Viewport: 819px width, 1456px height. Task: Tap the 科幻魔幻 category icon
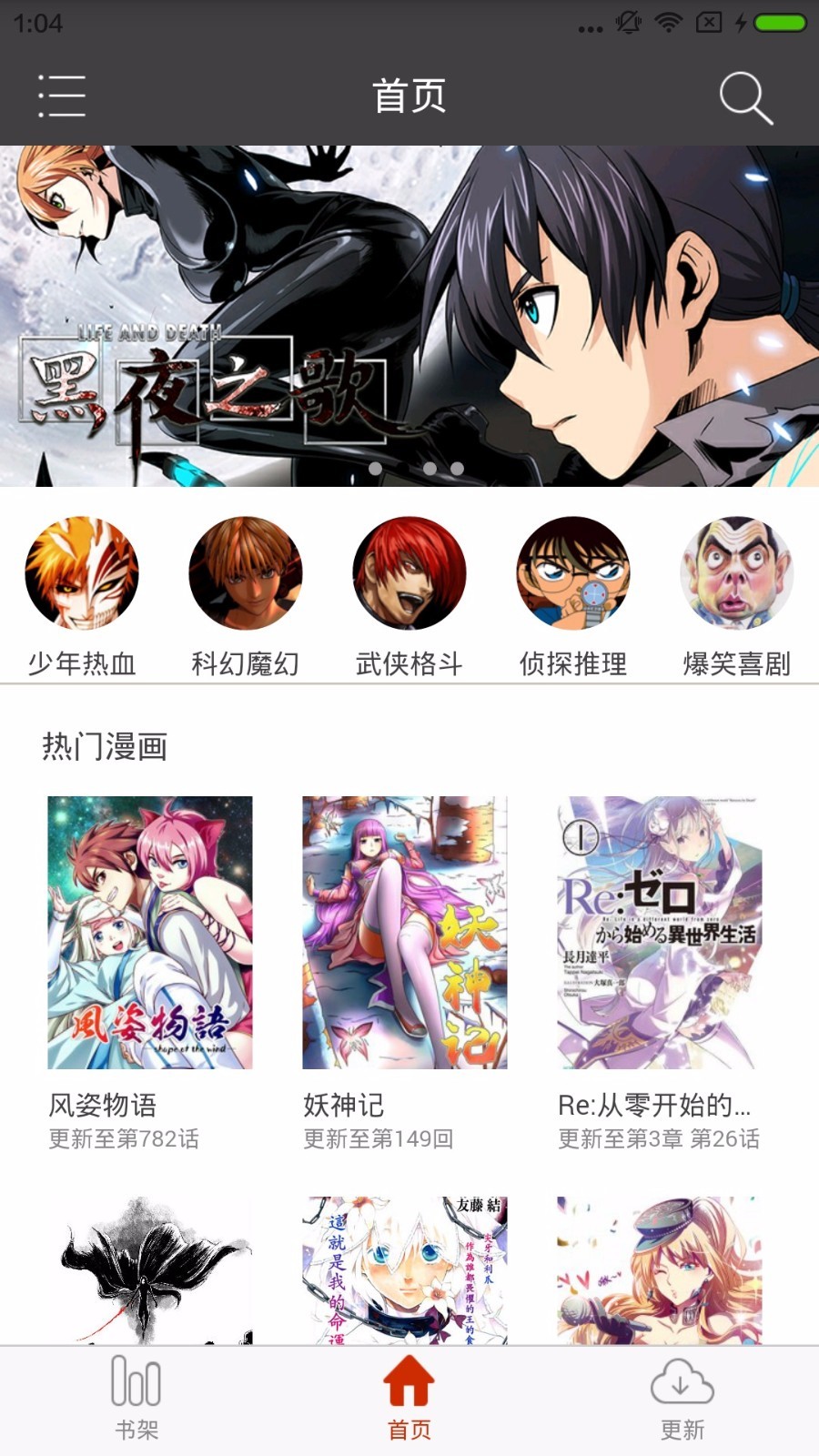pyautogui.click(x=244, y=572)
